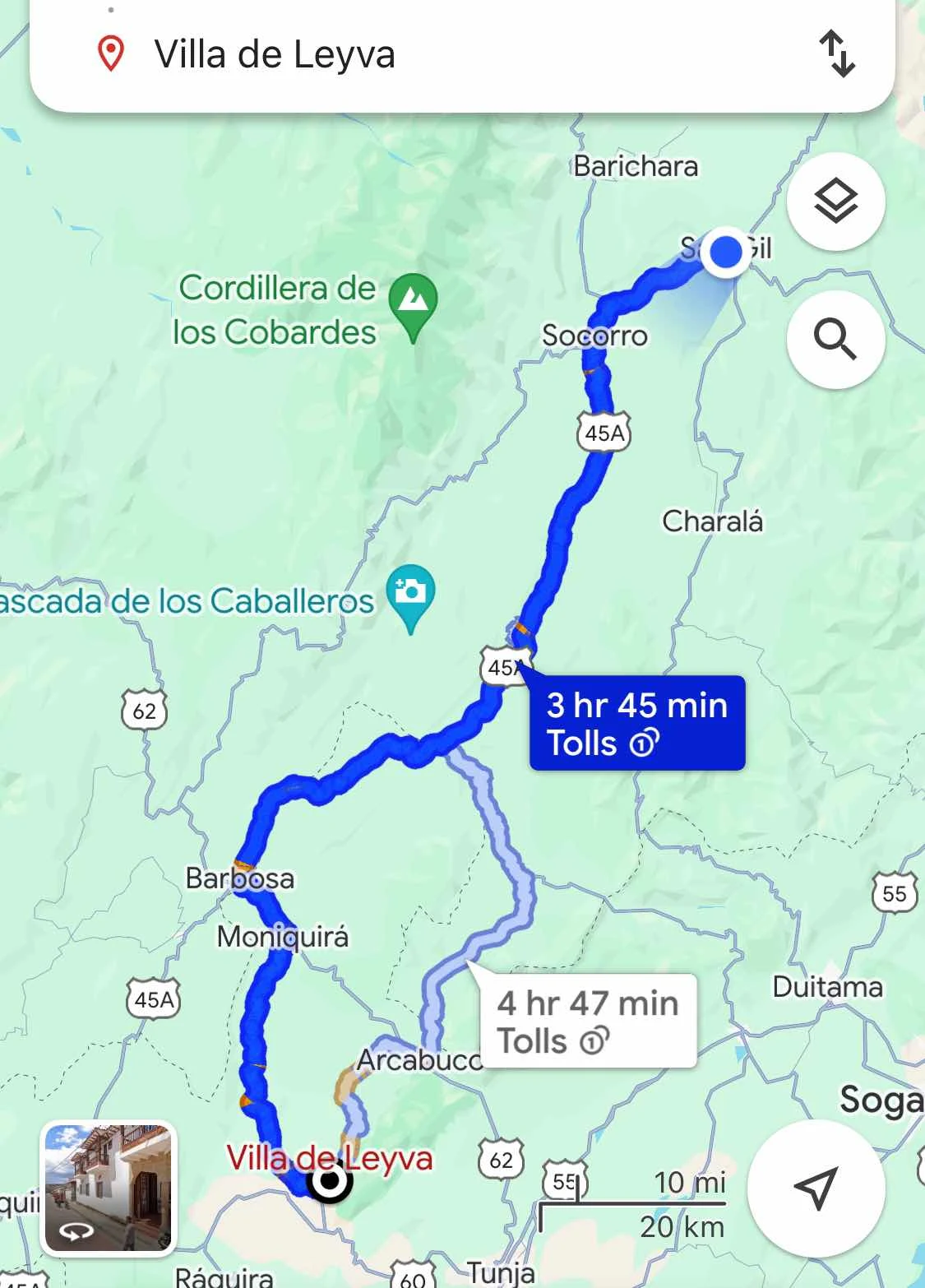Open the Street View preview thumbnail
925x1288 pixels.
click(109, 1188)
